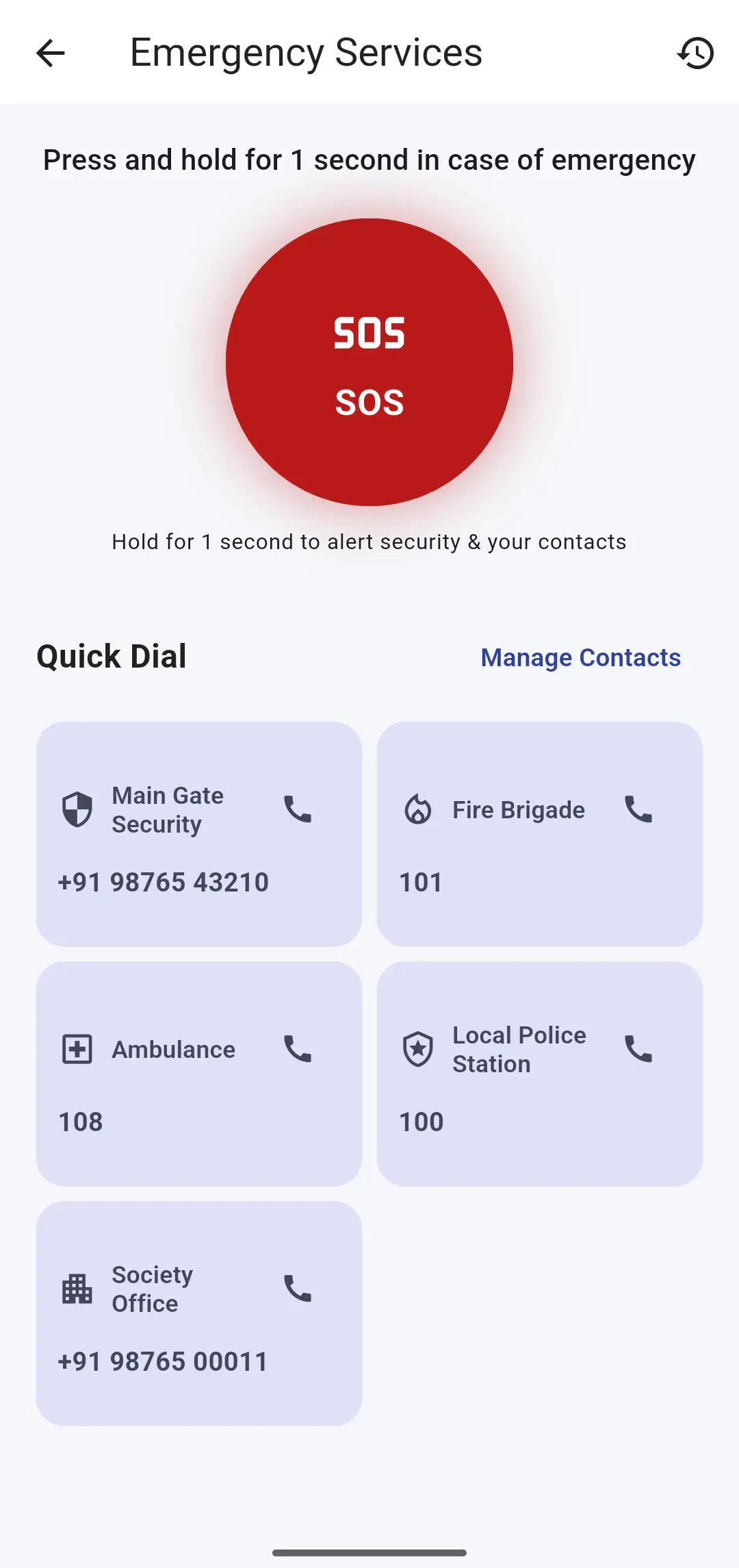Go back using the top arrow
The width and height of the screenshot is (739, 1568).
tap(51, 53)
